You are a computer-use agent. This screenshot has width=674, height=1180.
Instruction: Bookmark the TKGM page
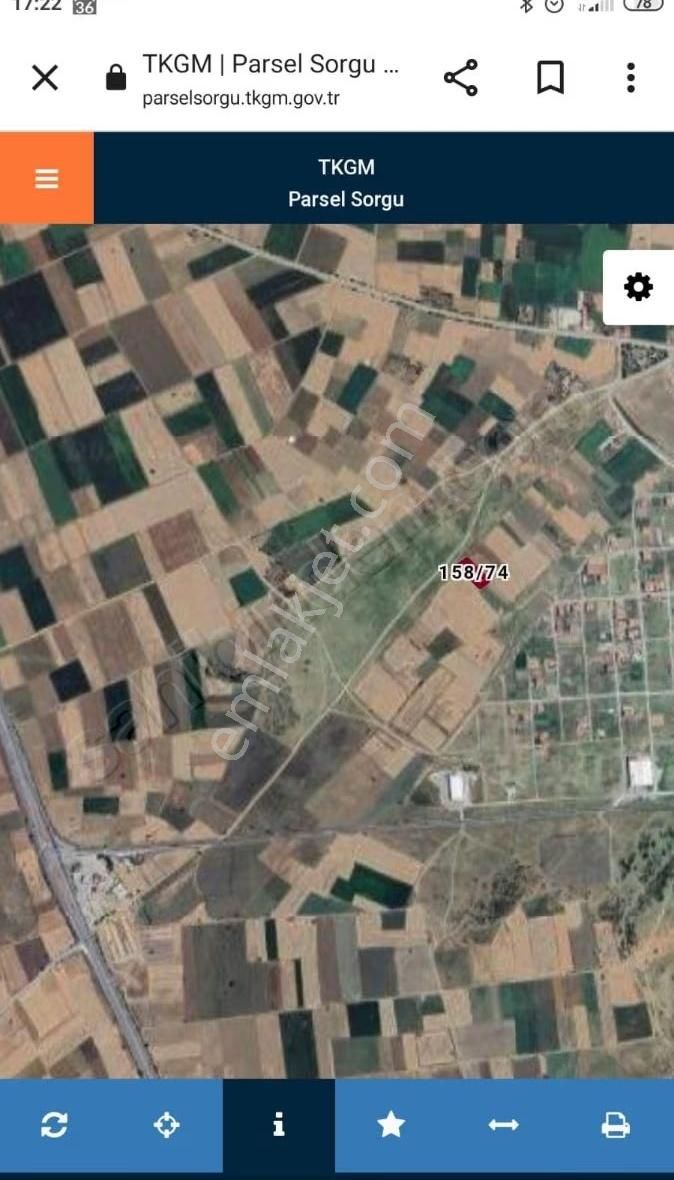[x=550, y=78]
